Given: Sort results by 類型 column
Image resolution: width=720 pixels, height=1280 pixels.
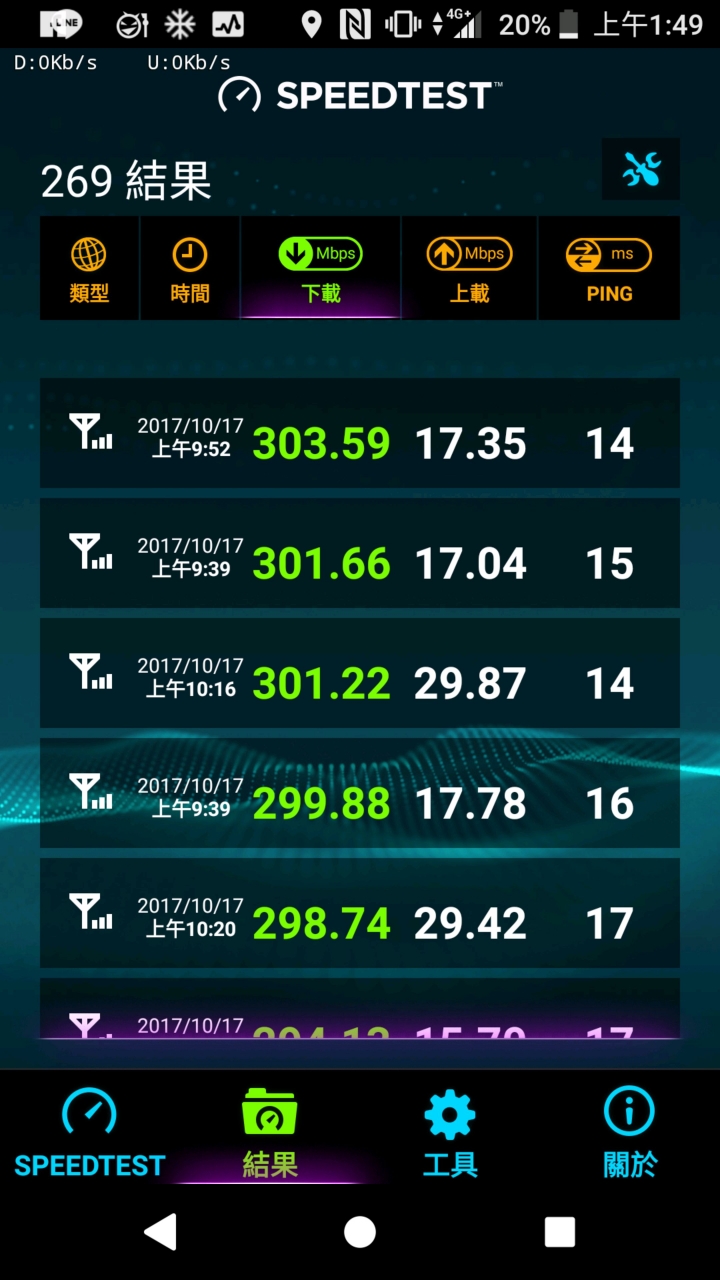Looking at the screenshot, I should (89, 269).
